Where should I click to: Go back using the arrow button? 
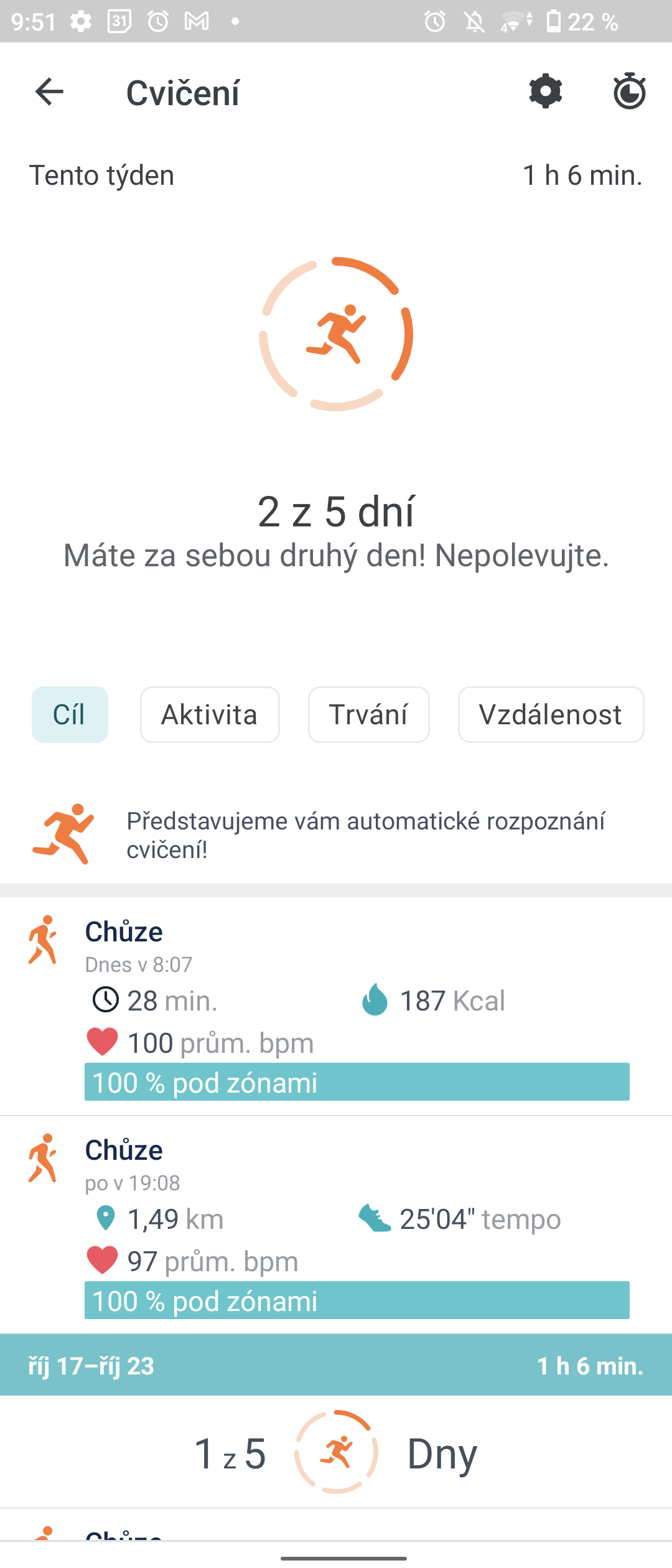click(48, 92)
